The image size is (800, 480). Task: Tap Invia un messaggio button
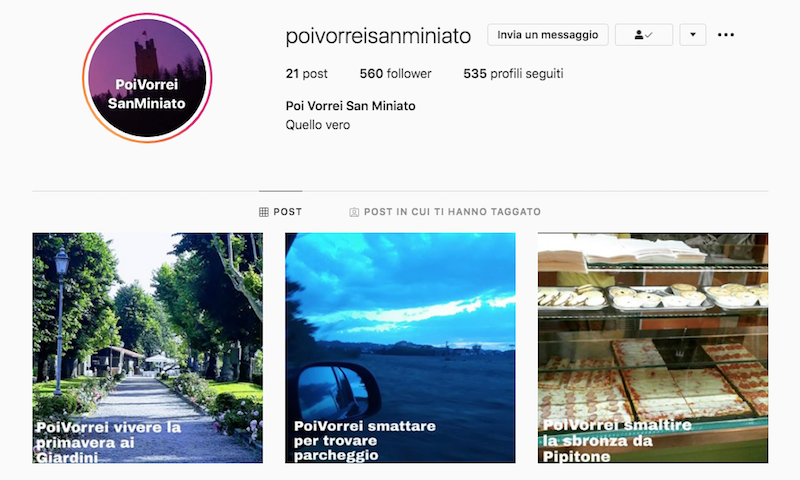[x=548, y=35]
